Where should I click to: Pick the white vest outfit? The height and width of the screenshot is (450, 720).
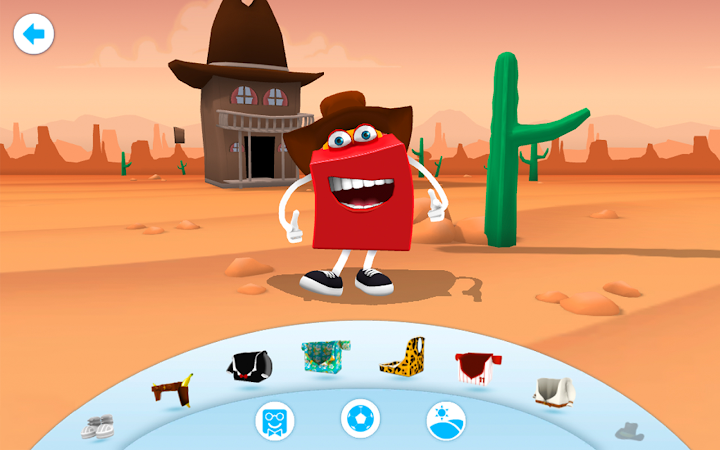click(x=555, y=393)
